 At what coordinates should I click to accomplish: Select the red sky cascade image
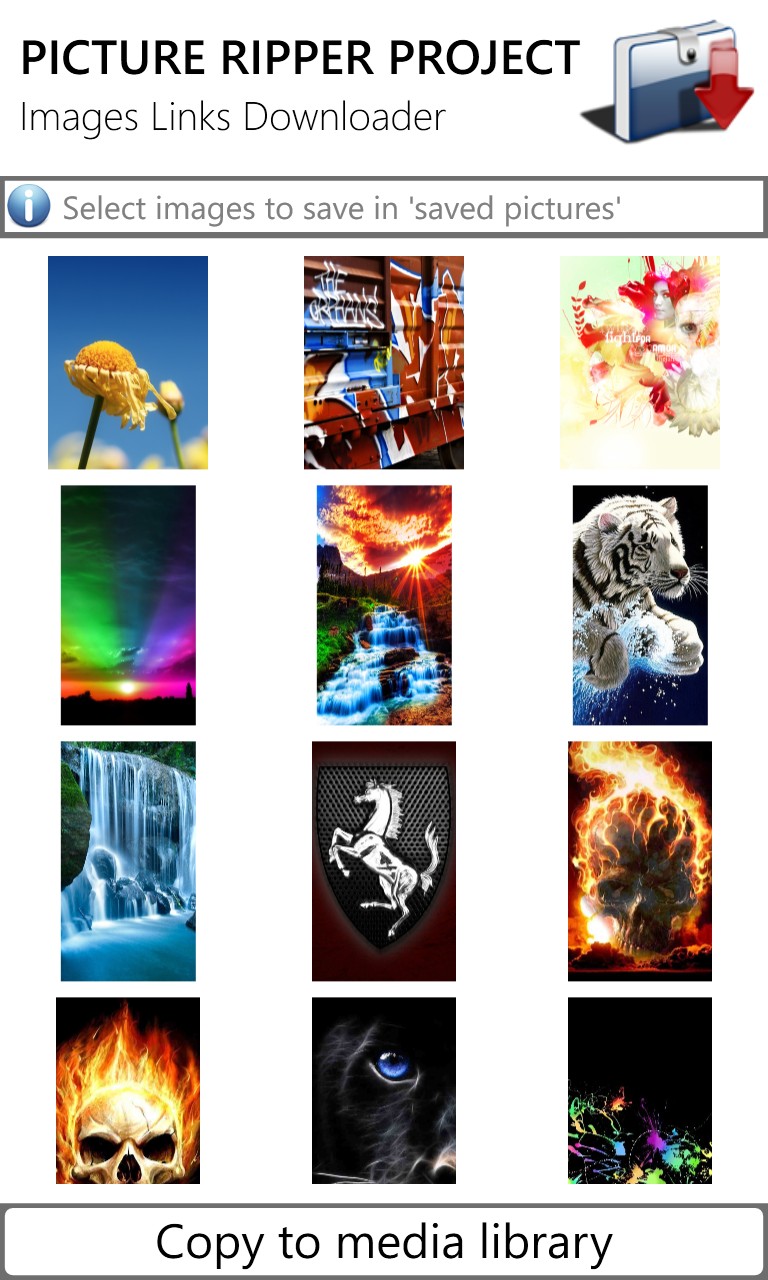[x=384, y=605]
